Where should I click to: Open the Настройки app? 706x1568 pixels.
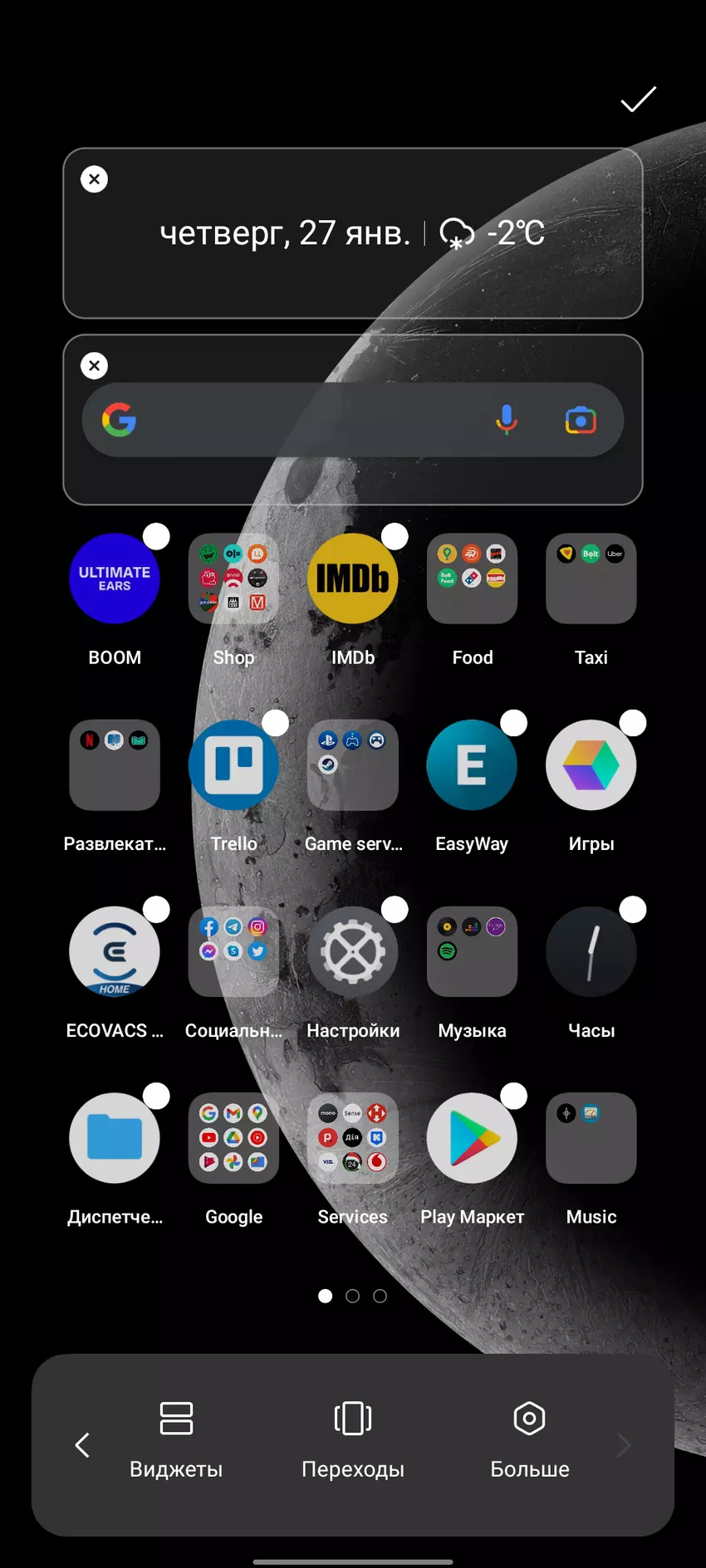click(x=352, y=951)
